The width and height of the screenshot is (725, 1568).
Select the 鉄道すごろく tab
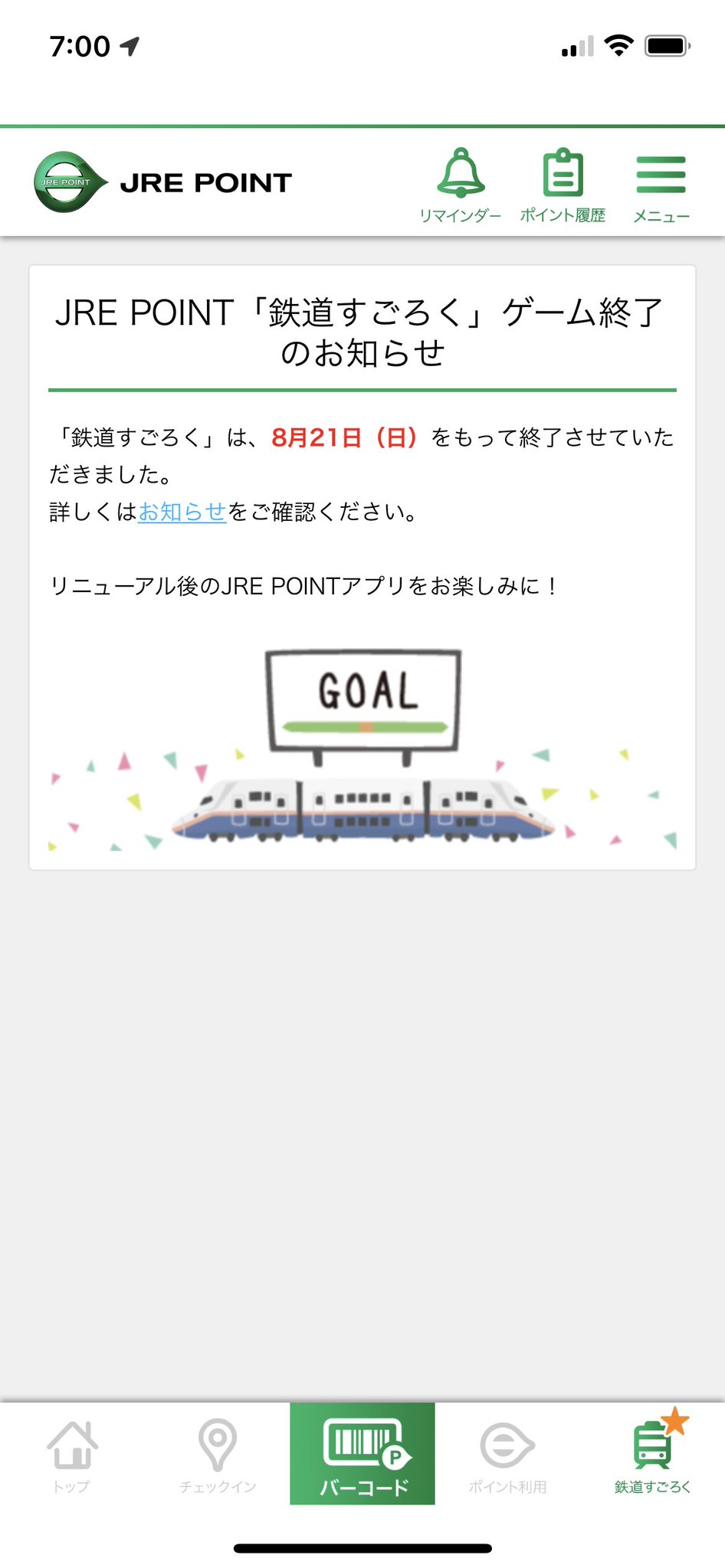click(x=653, y=1455)
